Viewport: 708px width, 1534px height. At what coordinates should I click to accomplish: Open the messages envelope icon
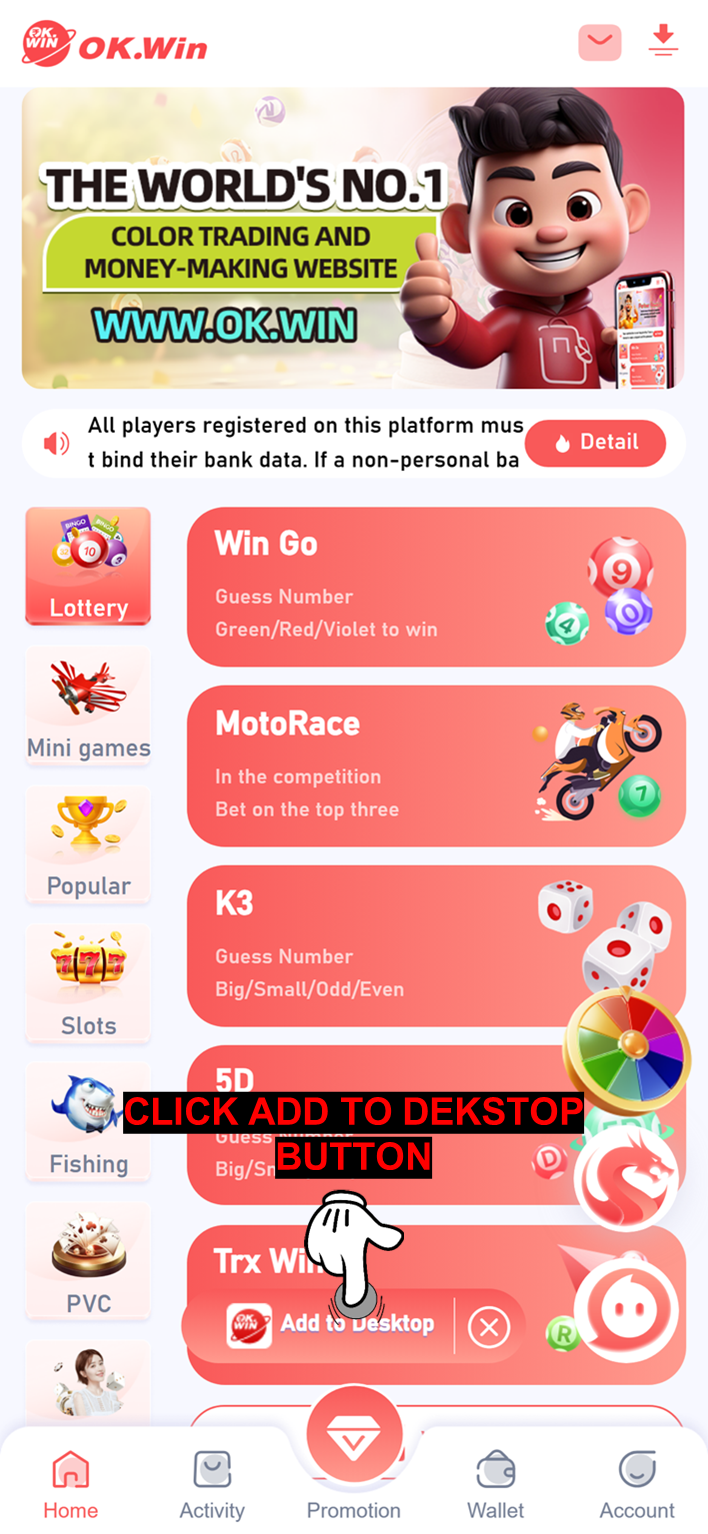pos(600,42)
